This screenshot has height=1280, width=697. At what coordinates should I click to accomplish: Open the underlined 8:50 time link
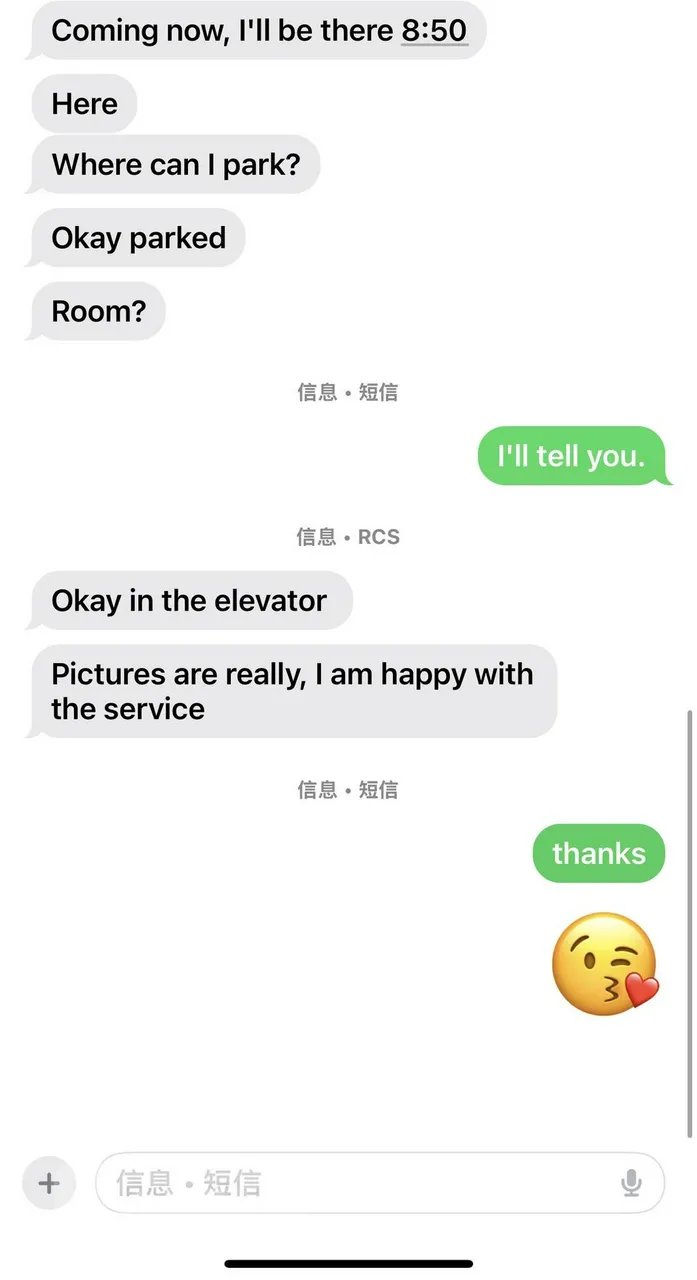pyautogui.click(x=434, y=31)
